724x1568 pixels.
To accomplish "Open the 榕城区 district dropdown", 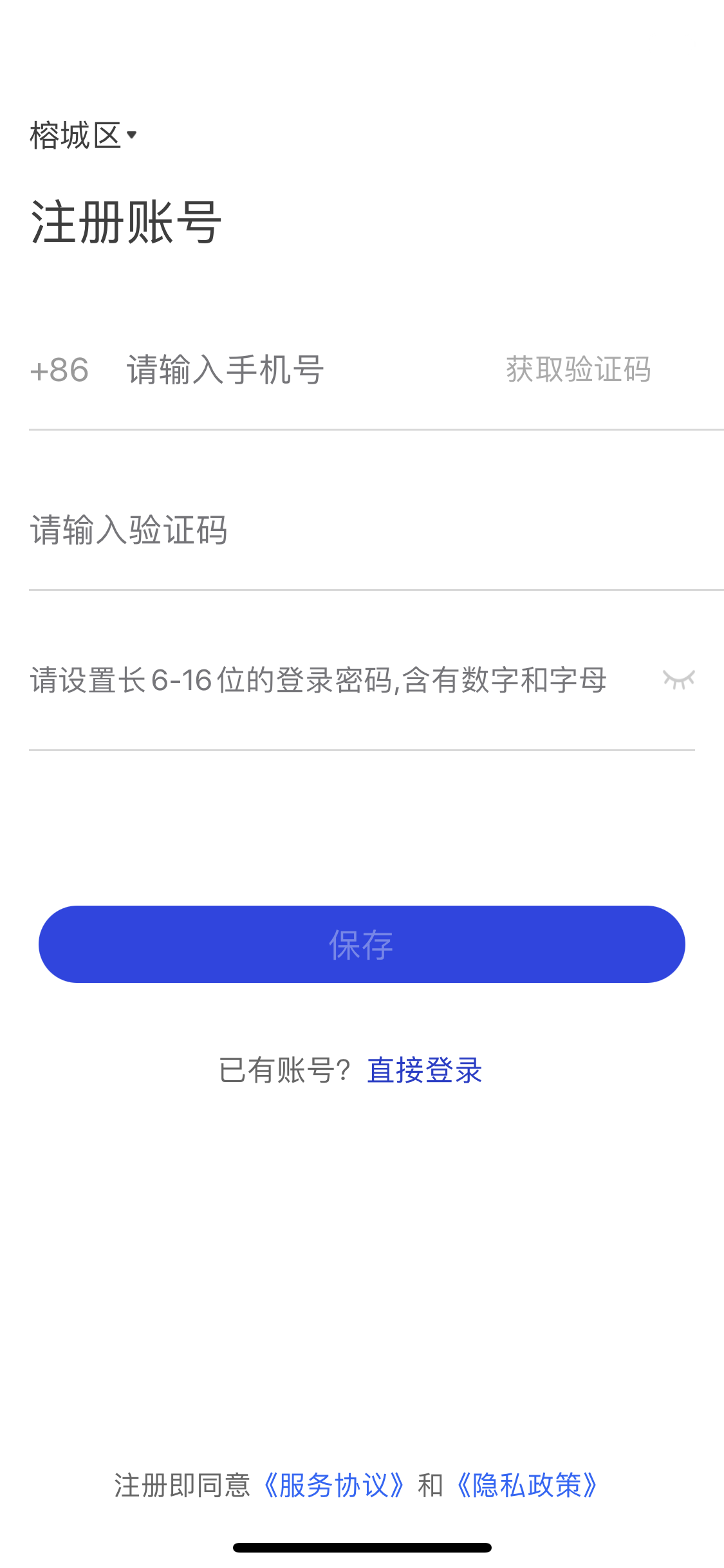I will pos(84,135).
